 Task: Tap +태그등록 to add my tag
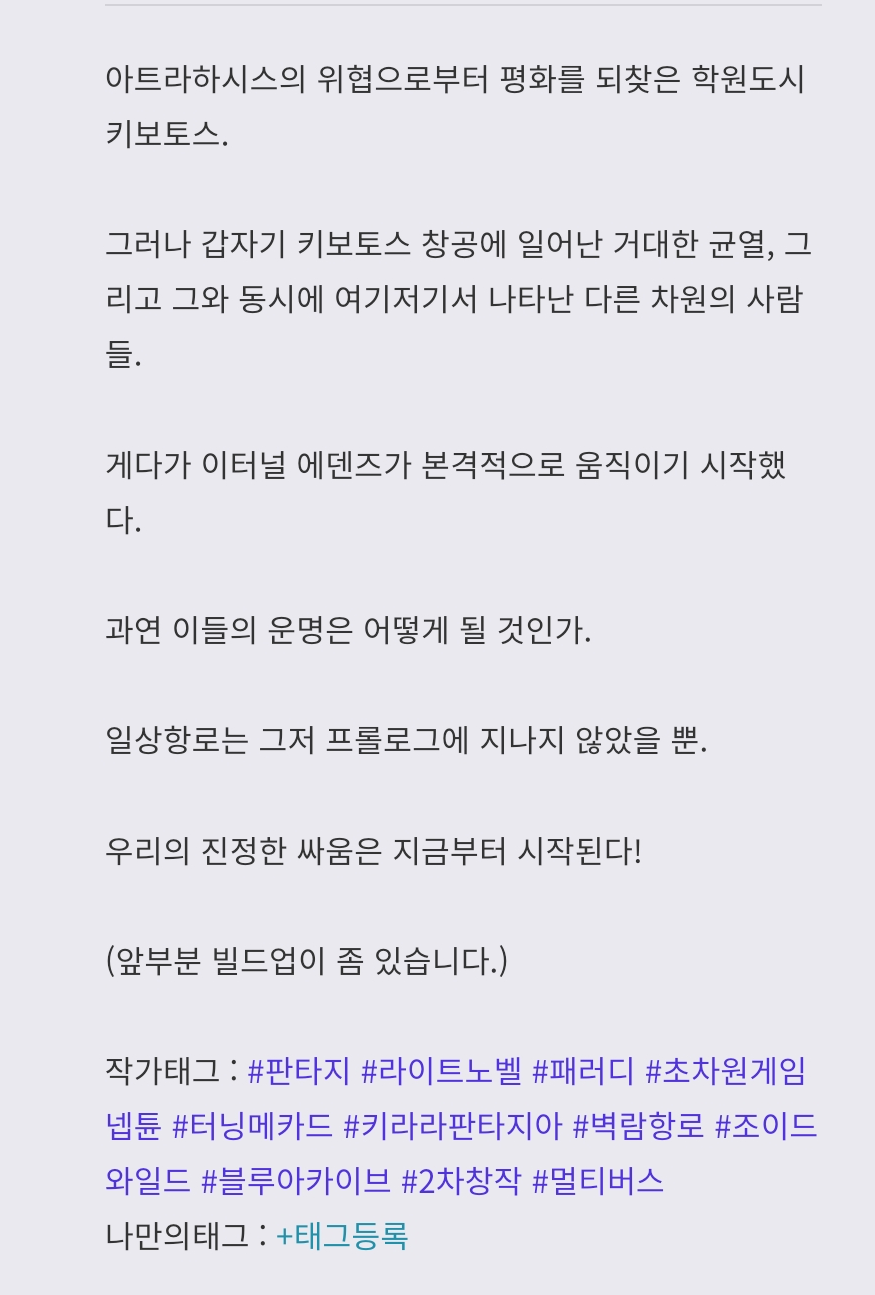click(342, 1236)
